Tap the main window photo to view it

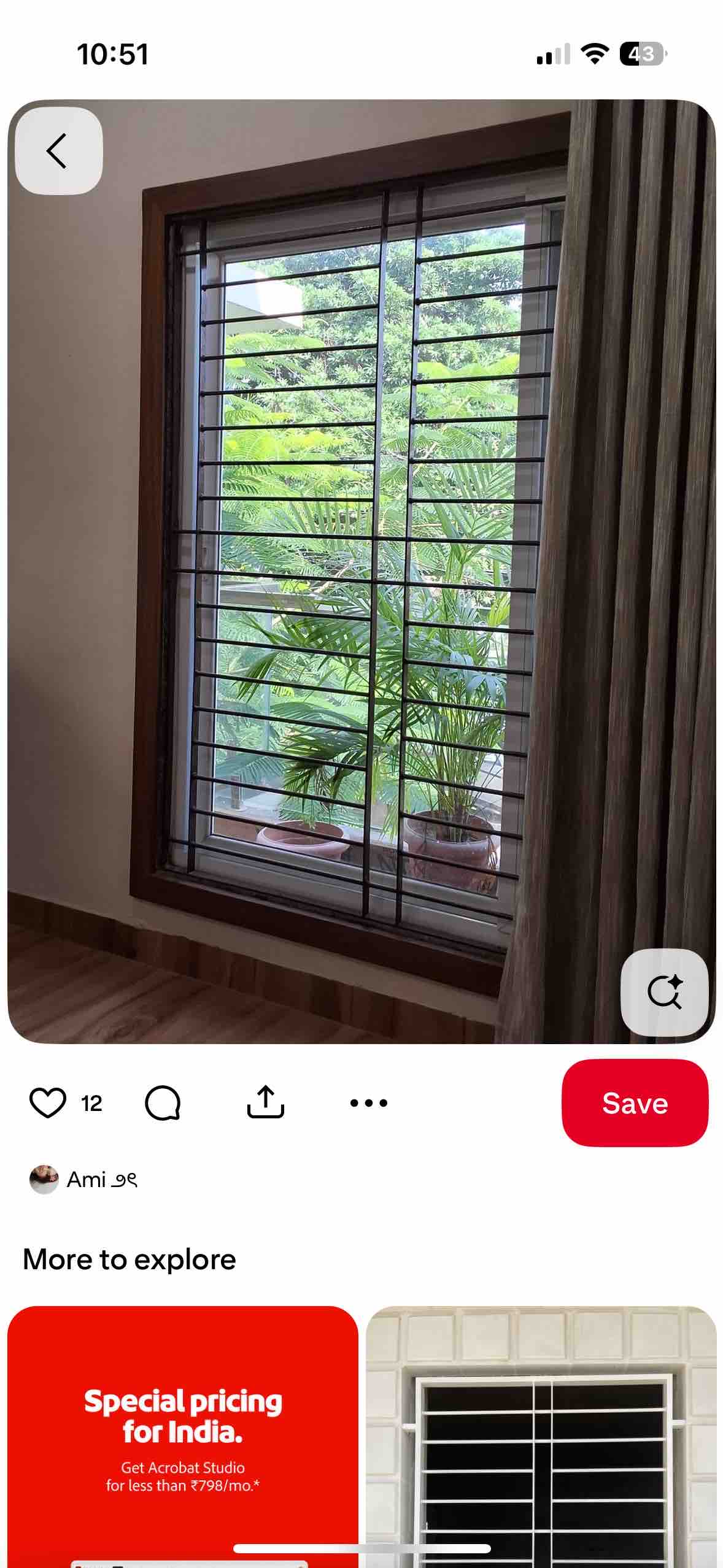361,571
